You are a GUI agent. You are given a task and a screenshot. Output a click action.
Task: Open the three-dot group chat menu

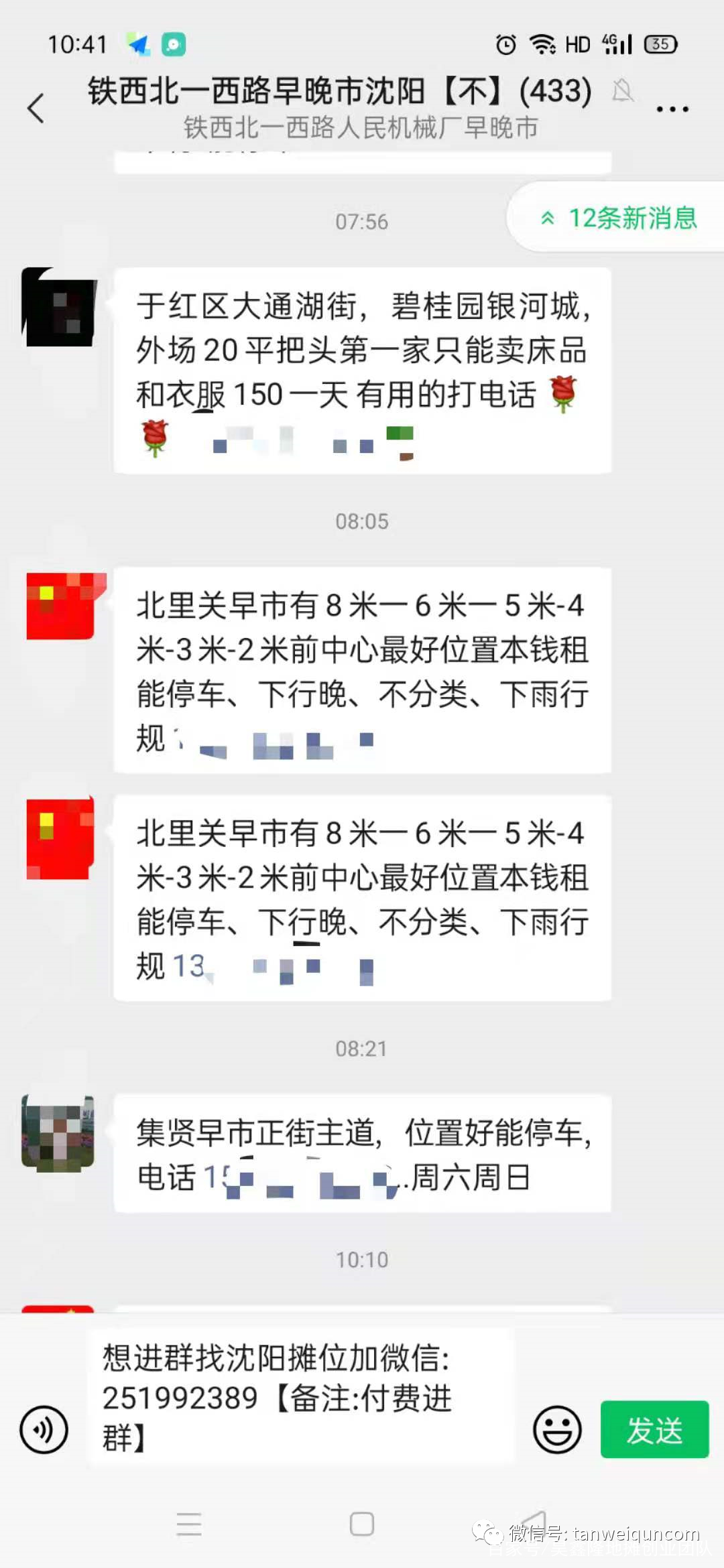[672, 109]
